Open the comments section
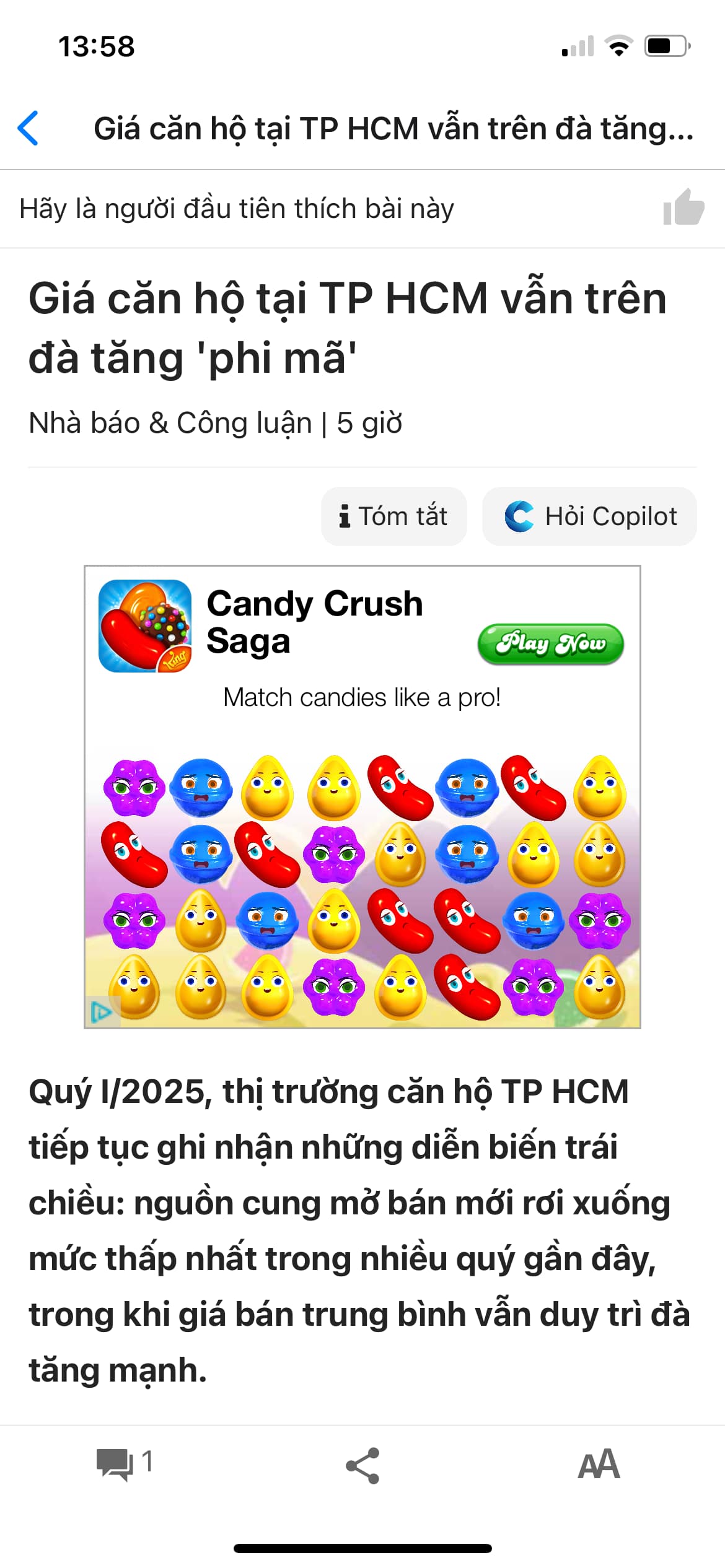The height and width of the screenshot is (1568, 725). [x=123, y=1464]
